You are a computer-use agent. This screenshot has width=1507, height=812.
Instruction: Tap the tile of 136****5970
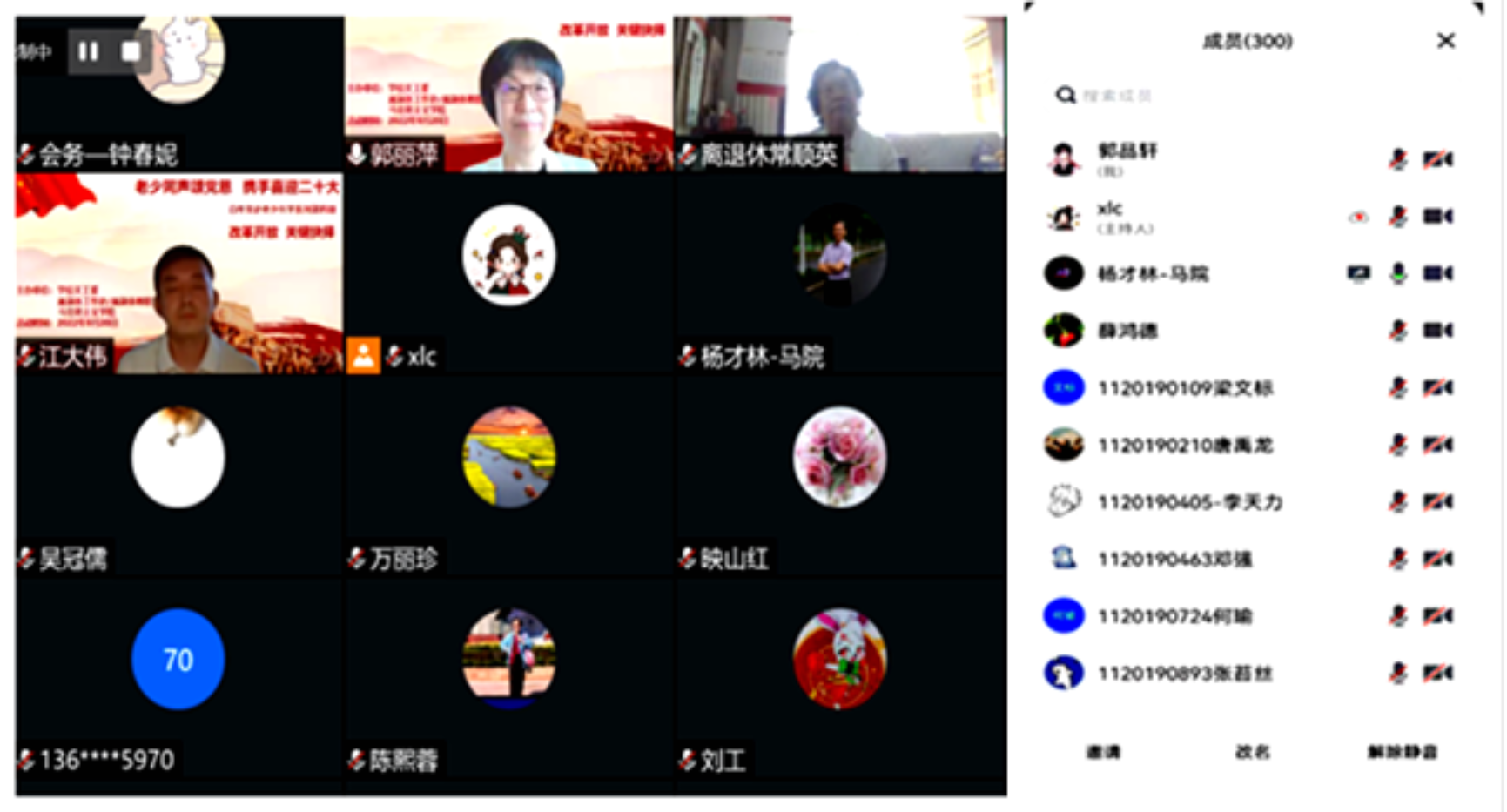coord(178,676)
